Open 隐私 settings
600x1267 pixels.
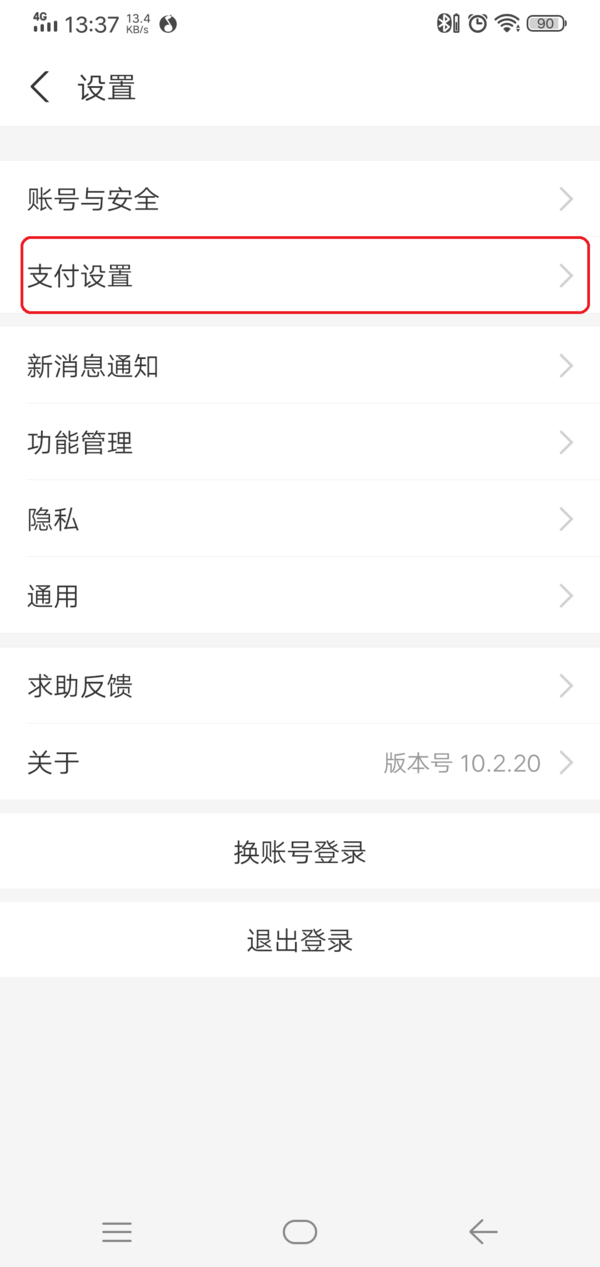point(300,519)
